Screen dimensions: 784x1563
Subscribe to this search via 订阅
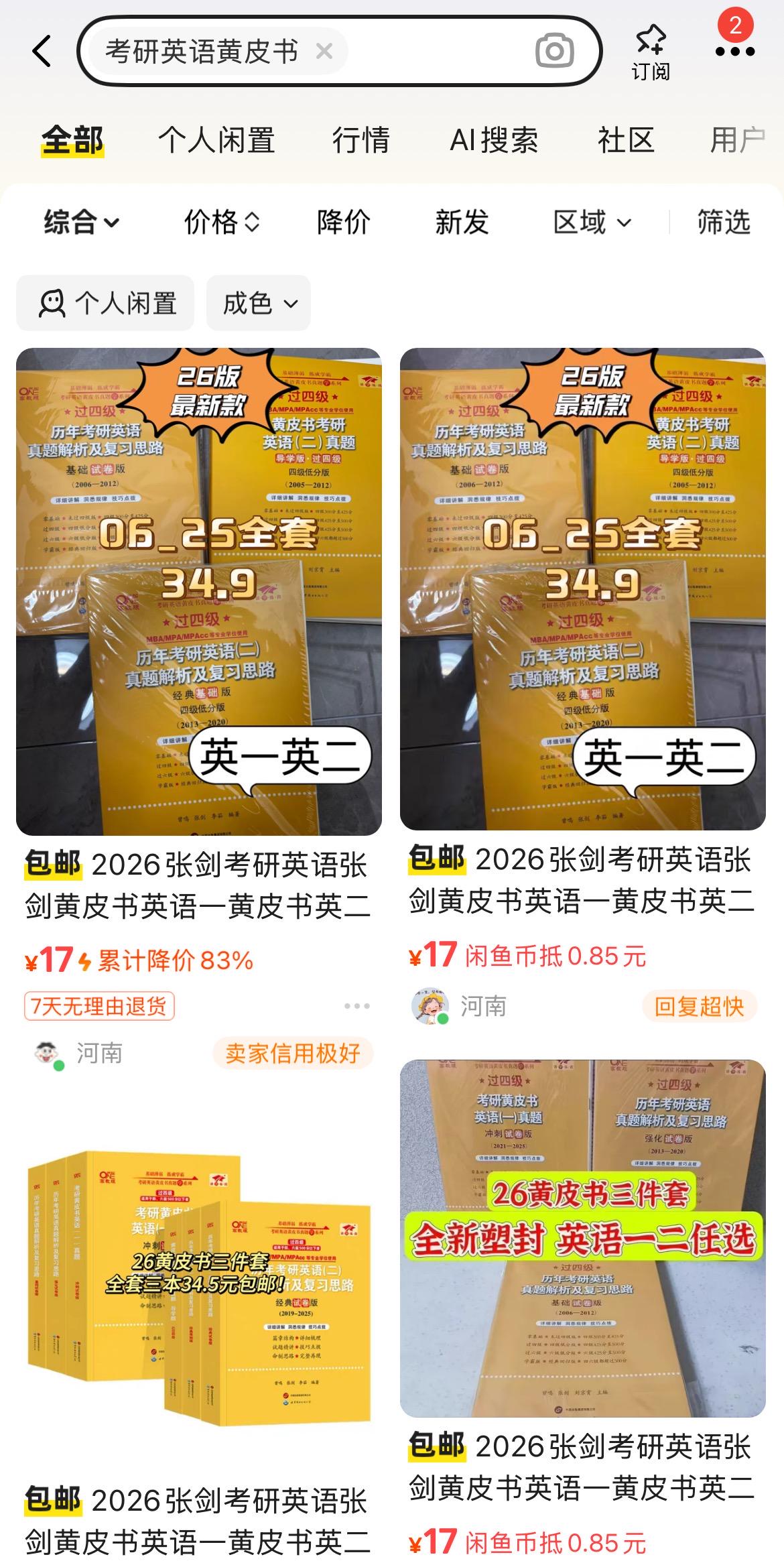point(650,52)
